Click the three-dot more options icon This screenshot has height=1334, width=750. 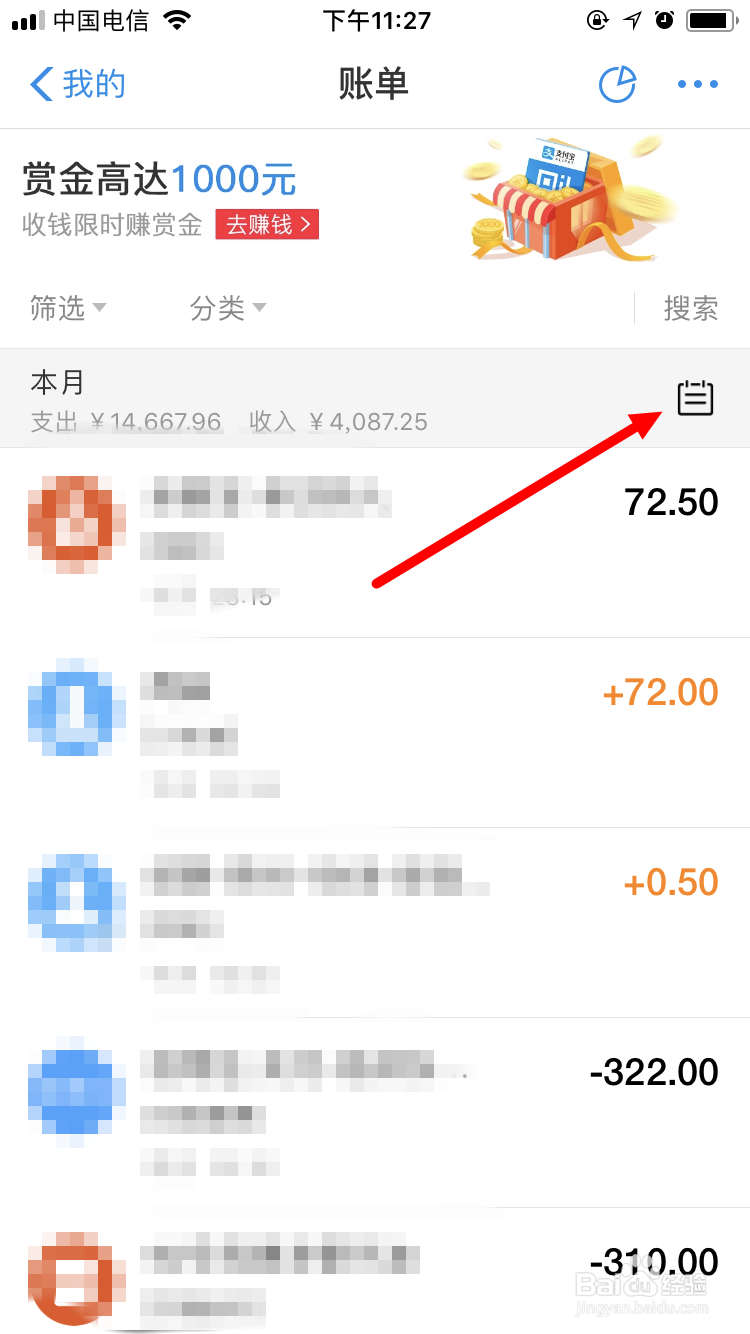697,84
